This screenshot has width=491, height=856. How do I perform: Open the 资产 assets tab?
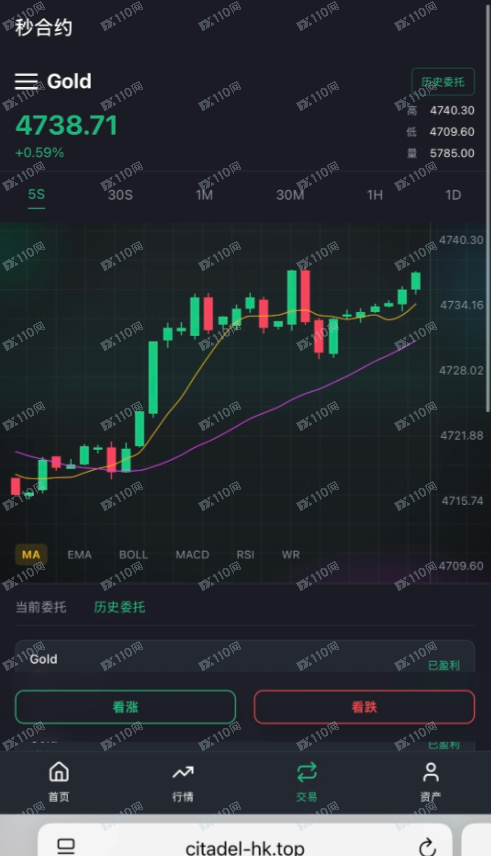(x=431, y=782)
